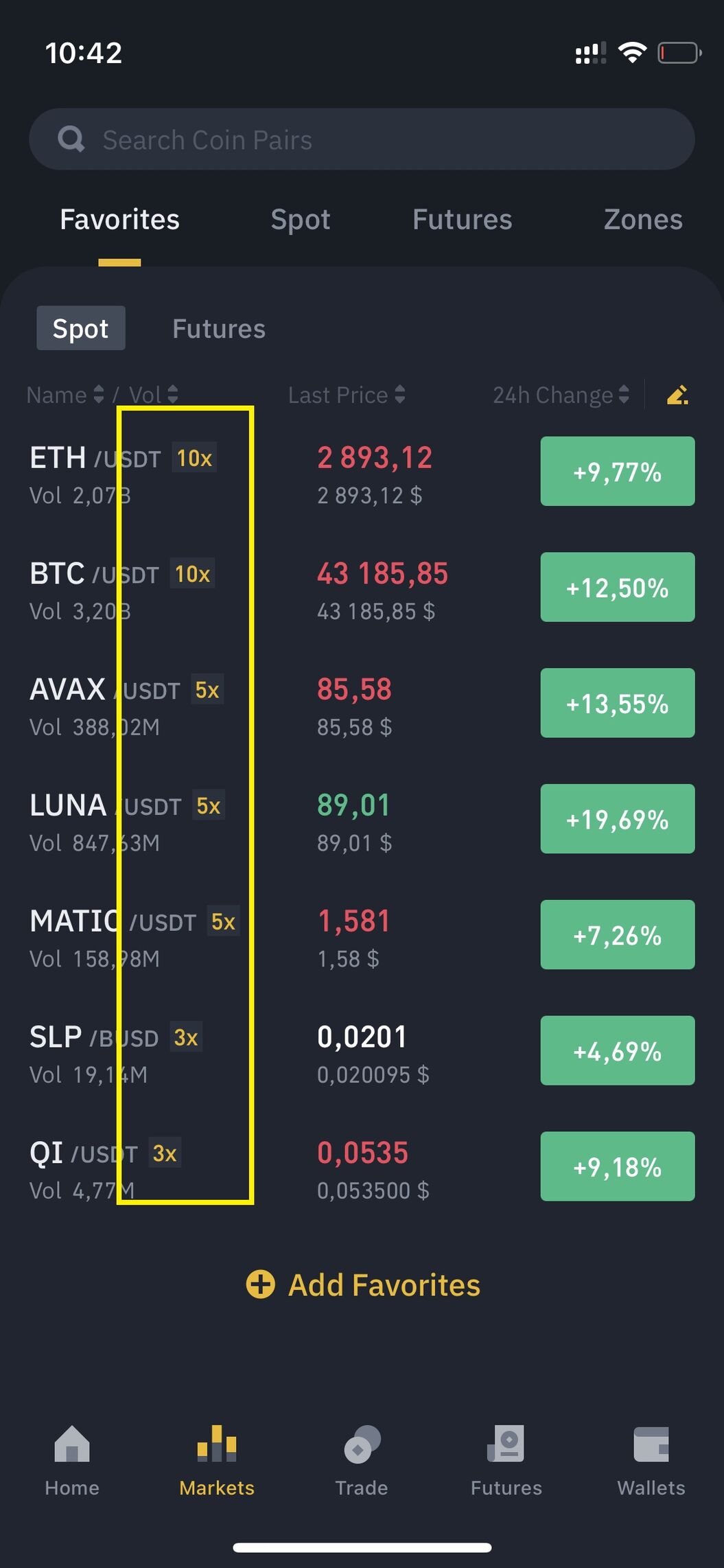Sort favorites by Last Price
Image resolution: width=724 pixels, height=1568 pixels.
coord(347,395)
